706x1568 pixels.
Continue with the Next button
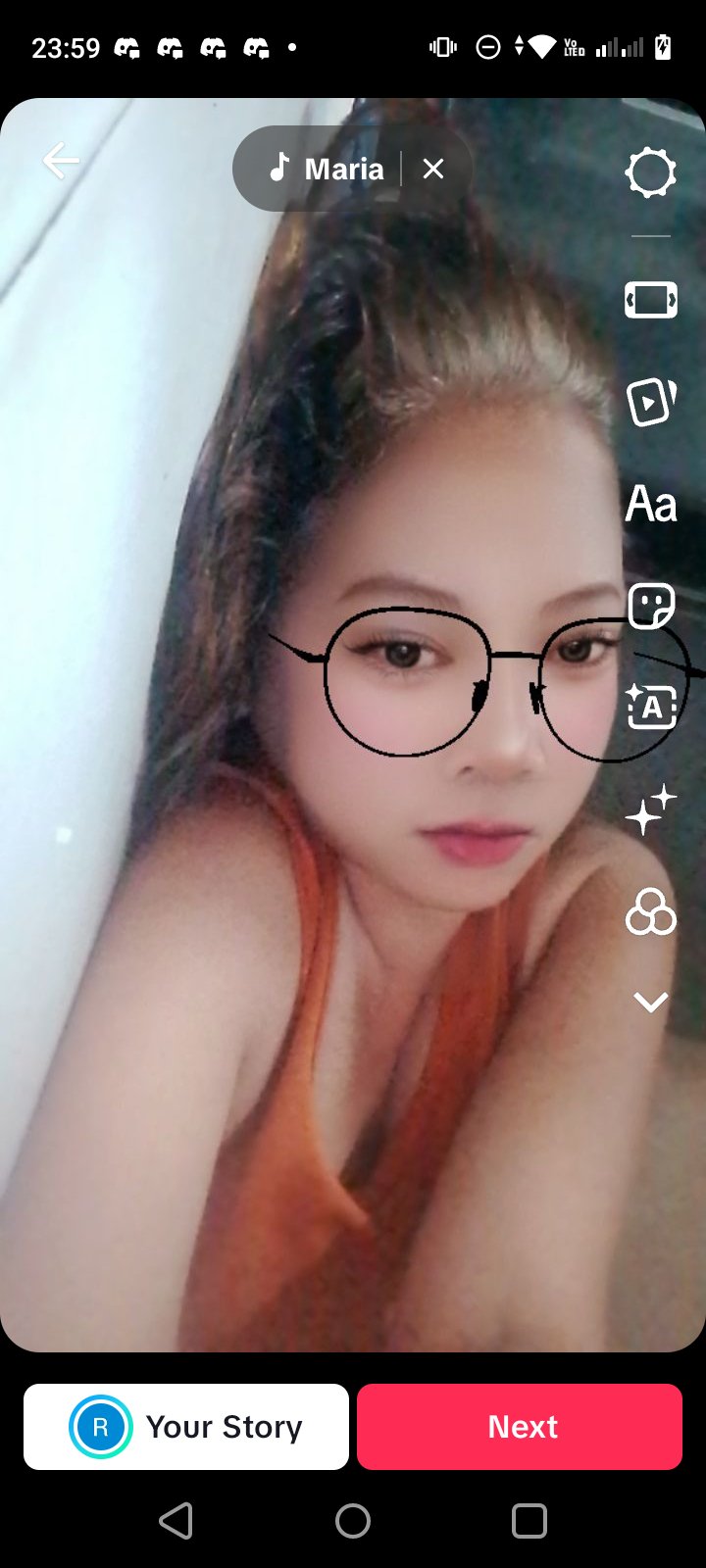tap(520, 1427)
